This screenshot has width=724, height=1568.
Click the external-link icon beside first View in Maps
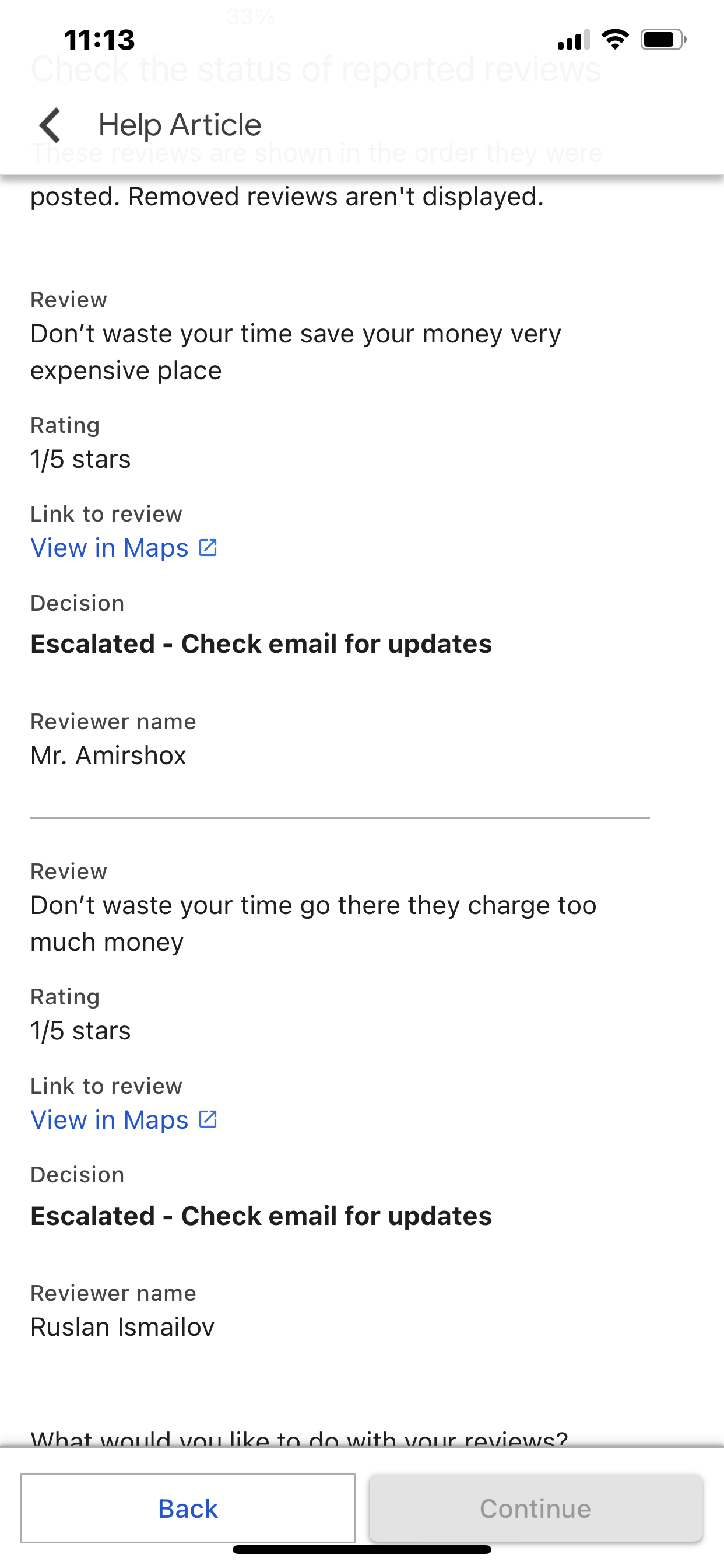click(x=209, y=547)
